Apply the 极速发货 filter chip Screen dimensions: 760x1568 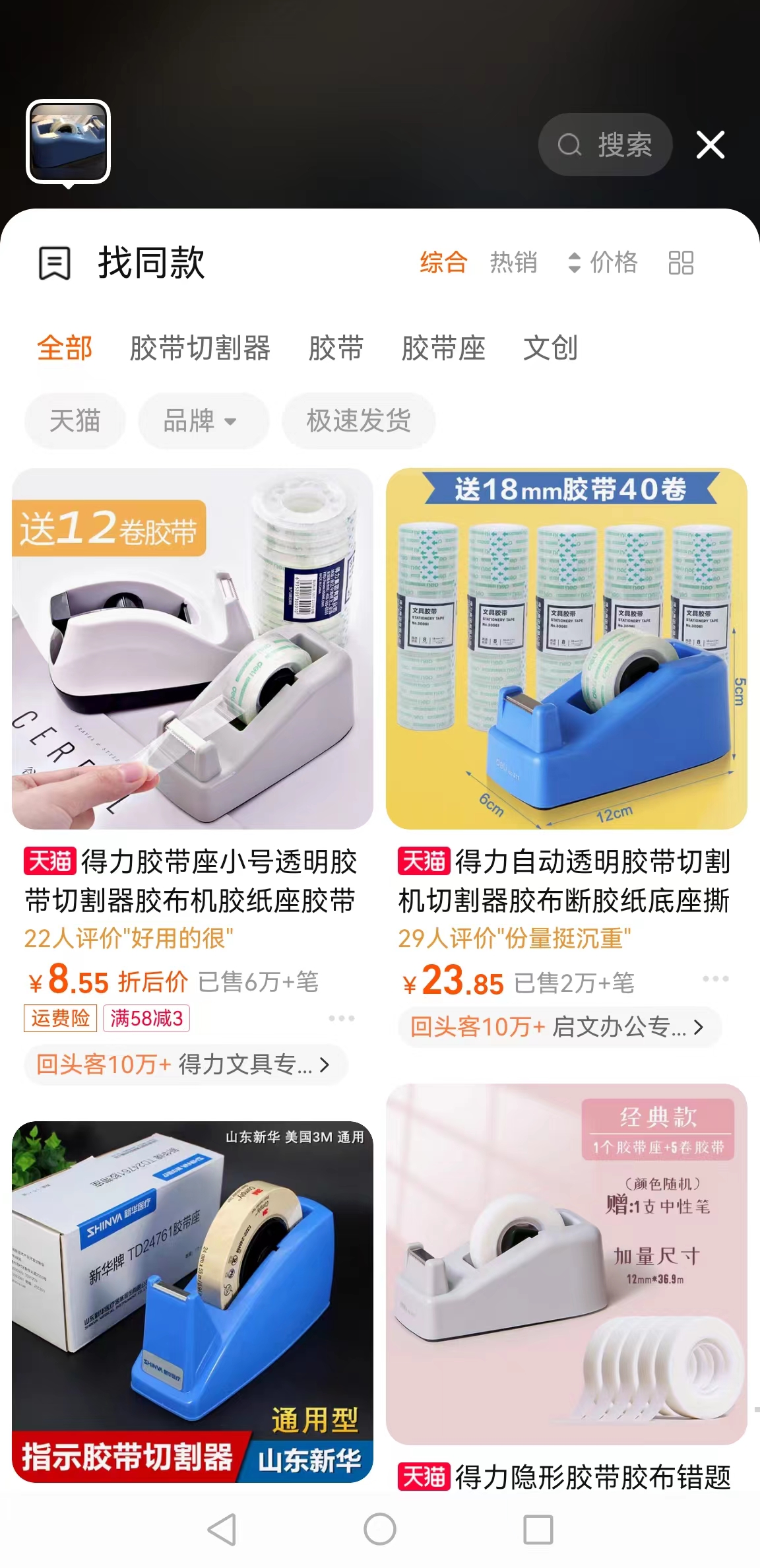[x=358, y=420]
